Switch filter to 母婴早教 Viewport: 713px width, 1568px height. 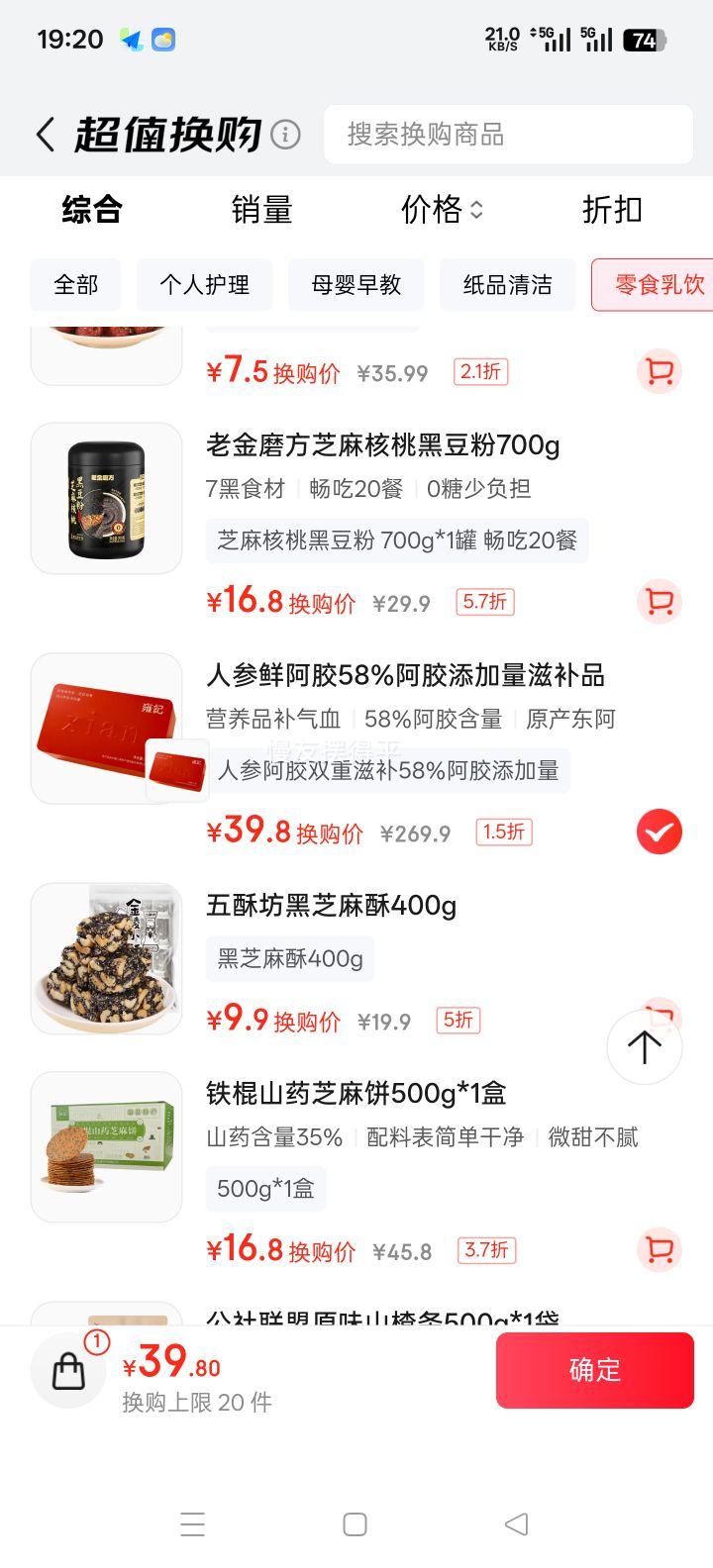356,284
